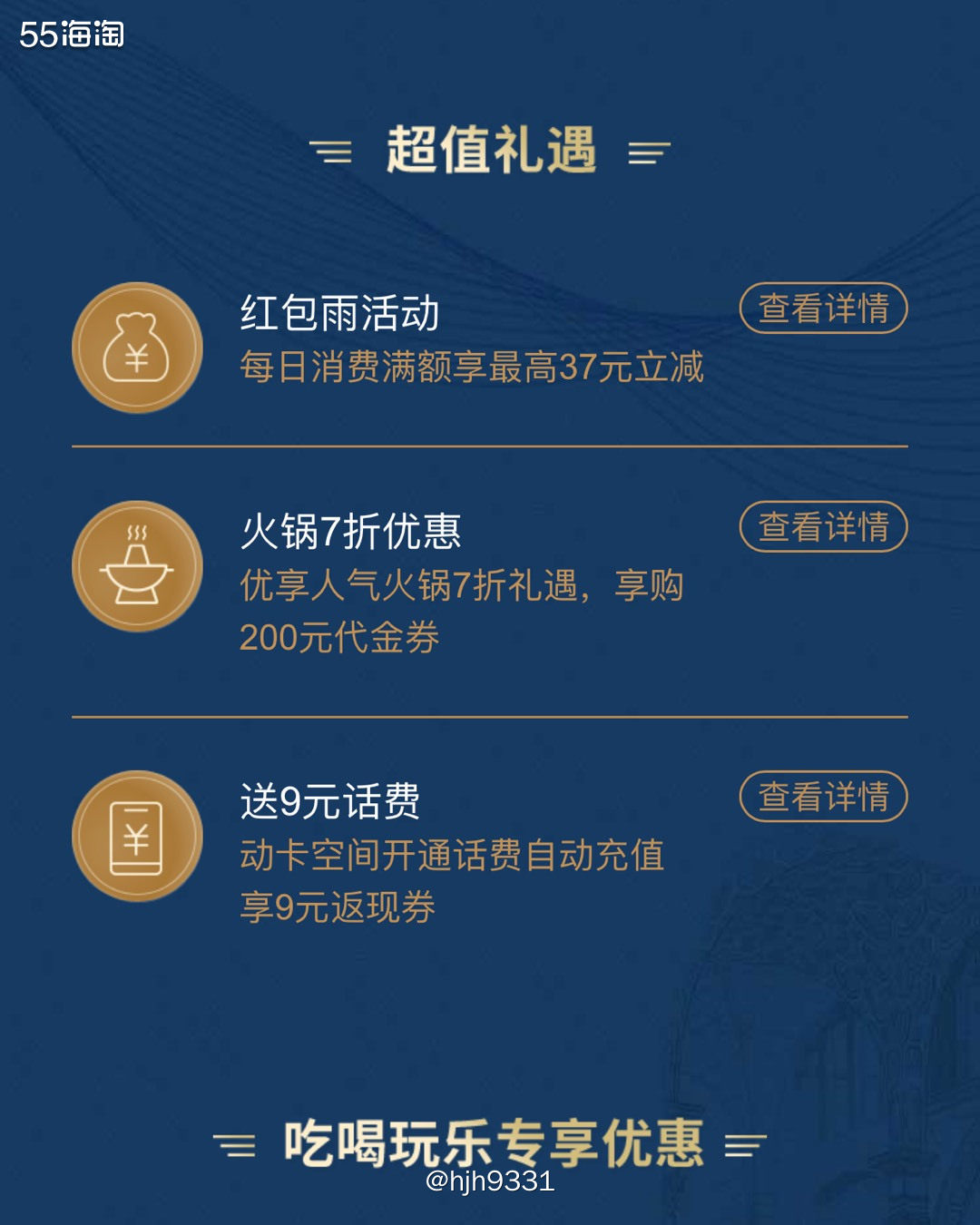Click the steam lines on the hot pot icon
Image resolution: width=980 pixels, height=1225 pixels.
pos(138,534)
